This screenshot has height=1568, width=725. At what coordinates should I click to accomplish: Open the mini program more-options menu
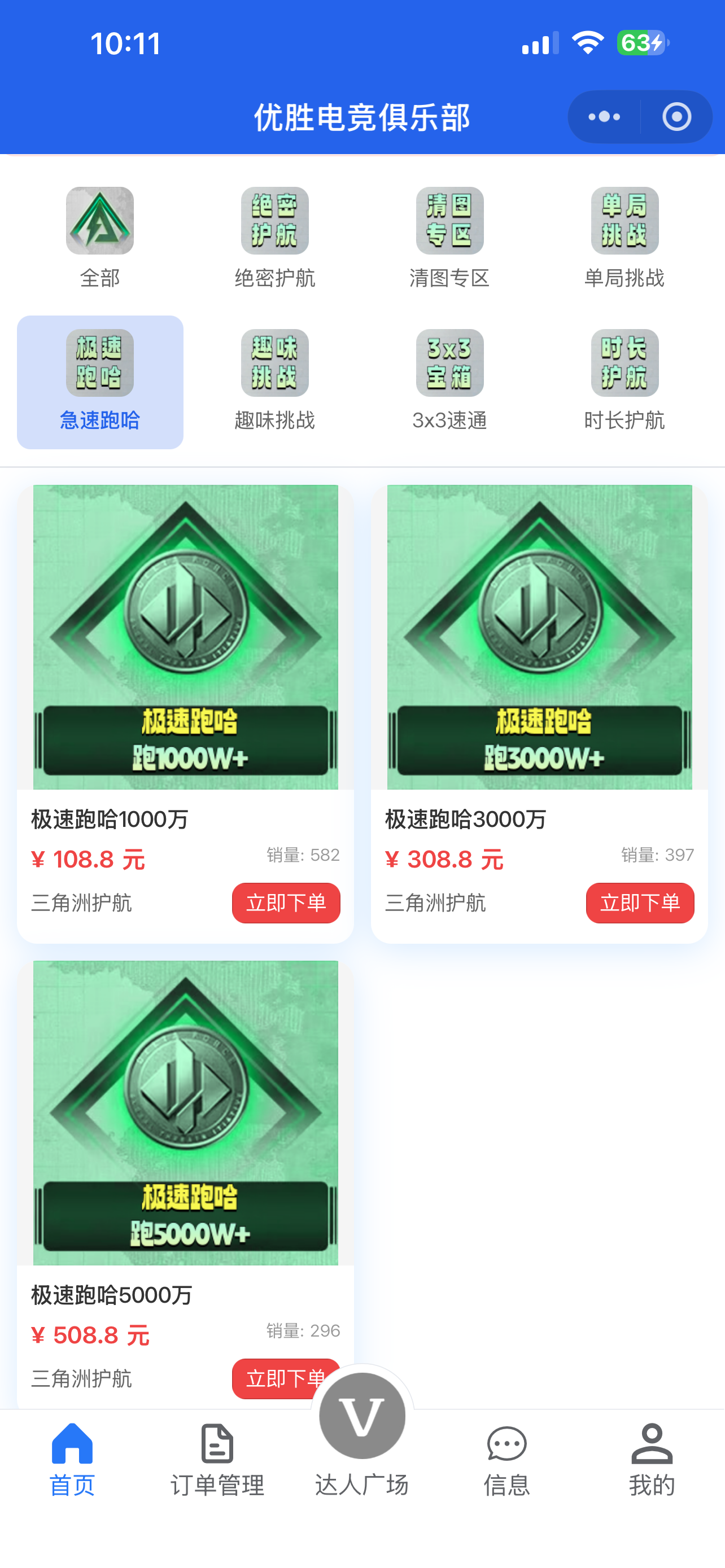pos(604,117)
